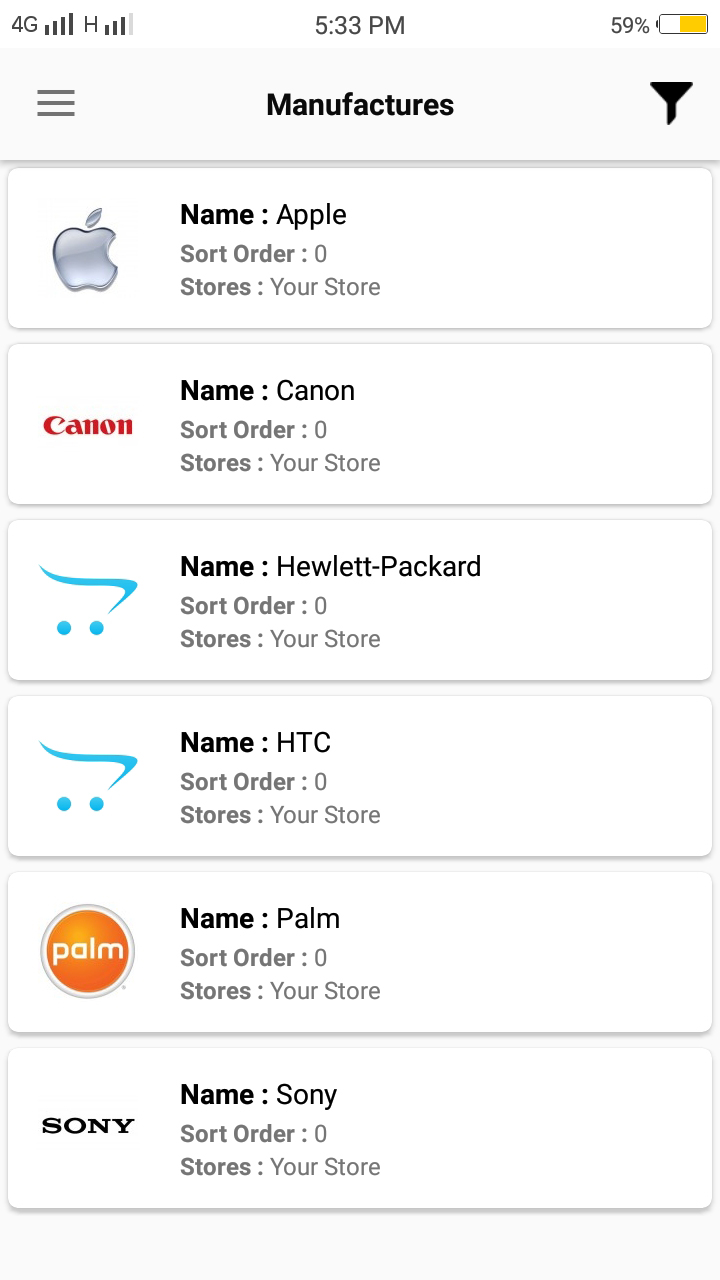720x1280 pixels.
Task: Open the Hewlett-Packard manufacturer card
Action: 360,600
